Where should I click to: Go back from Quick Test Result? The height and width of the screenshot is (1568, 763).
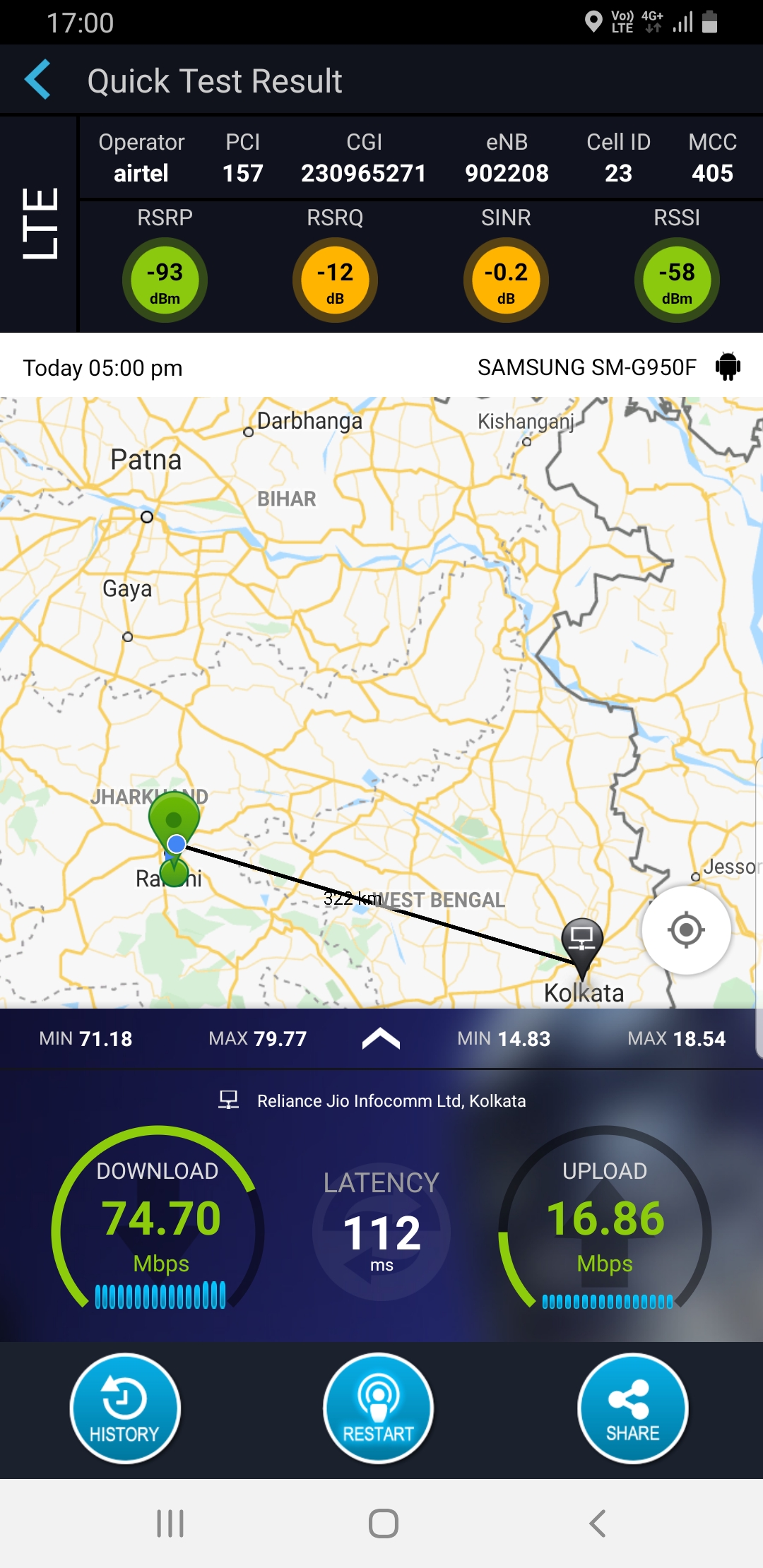(x=39, y=80)
